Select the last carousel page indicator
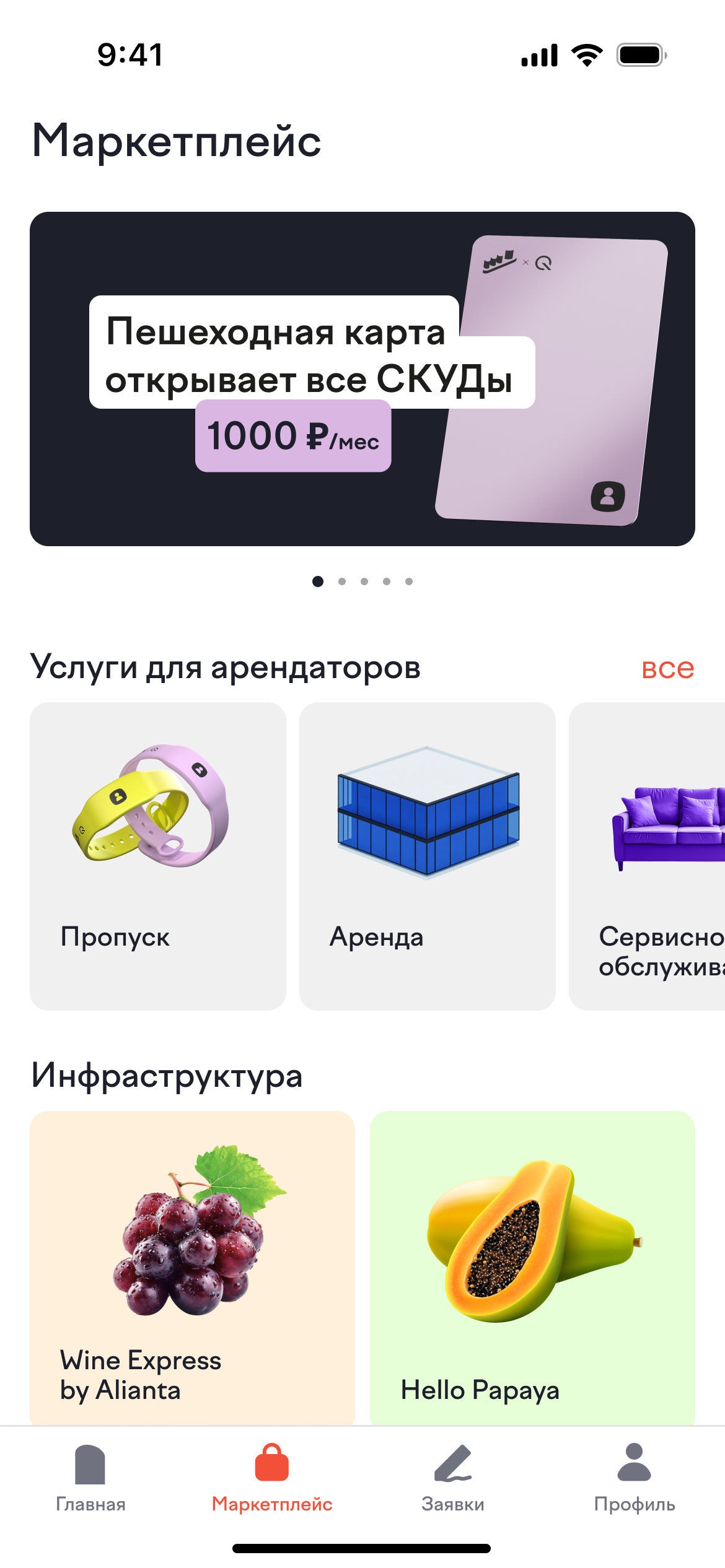 coord(408,581)
